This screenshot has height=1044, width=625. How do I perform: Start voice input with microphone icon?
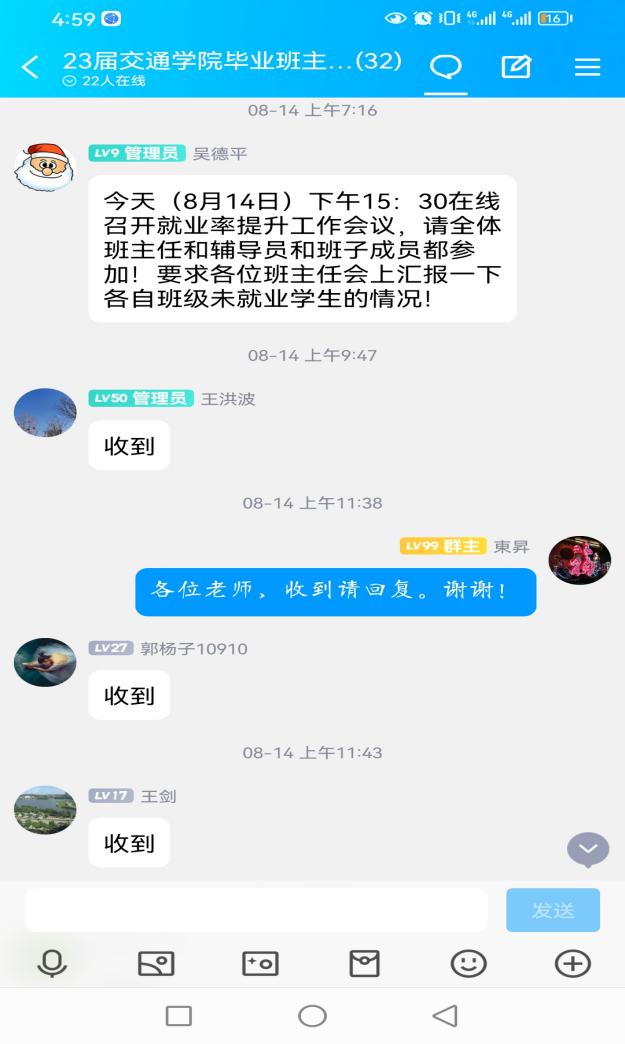coord(51,963)
